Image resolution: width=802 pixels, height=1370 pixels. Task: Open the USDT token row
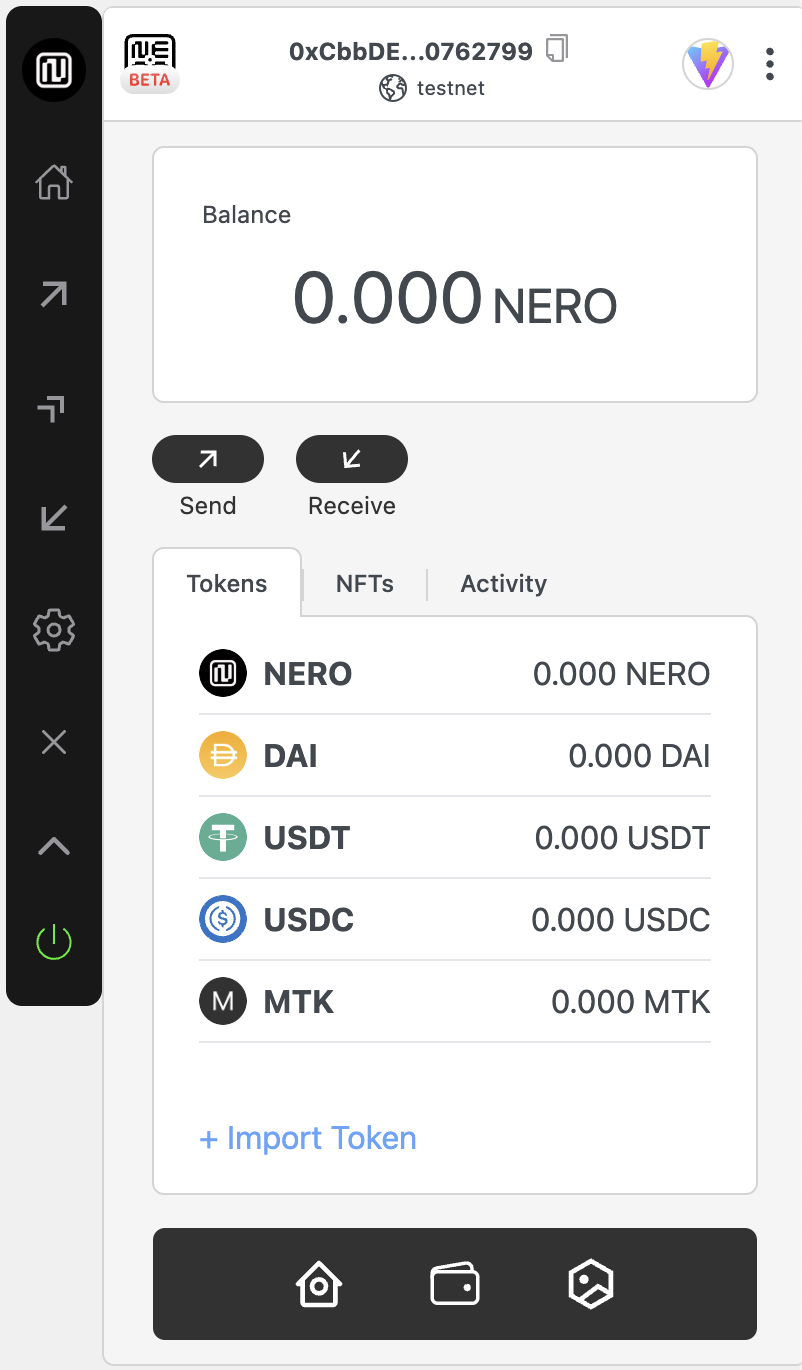click(454, 838)
